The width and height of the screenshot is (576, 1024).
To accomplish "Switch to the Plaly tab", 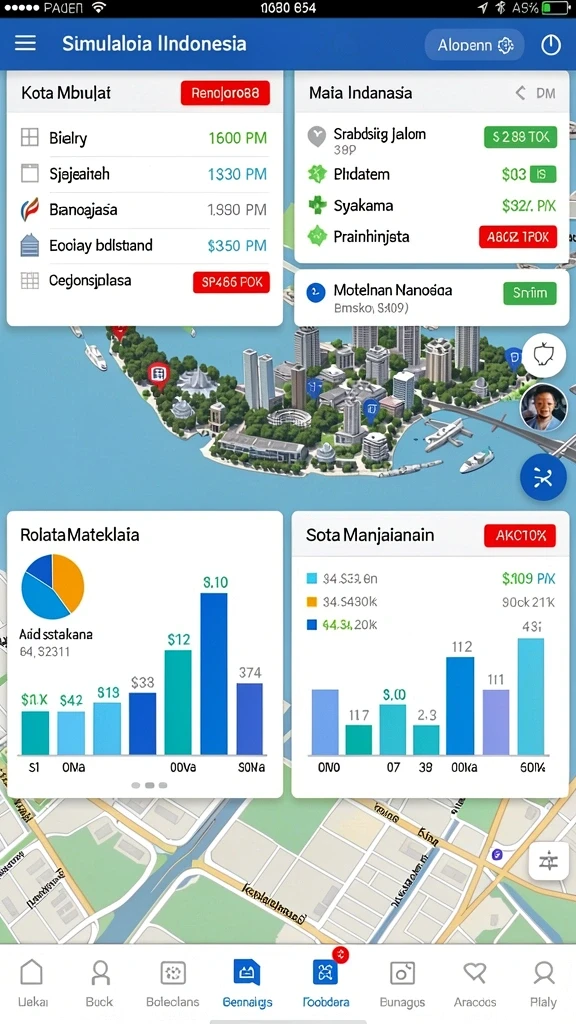I will click(x=543, y=983).
